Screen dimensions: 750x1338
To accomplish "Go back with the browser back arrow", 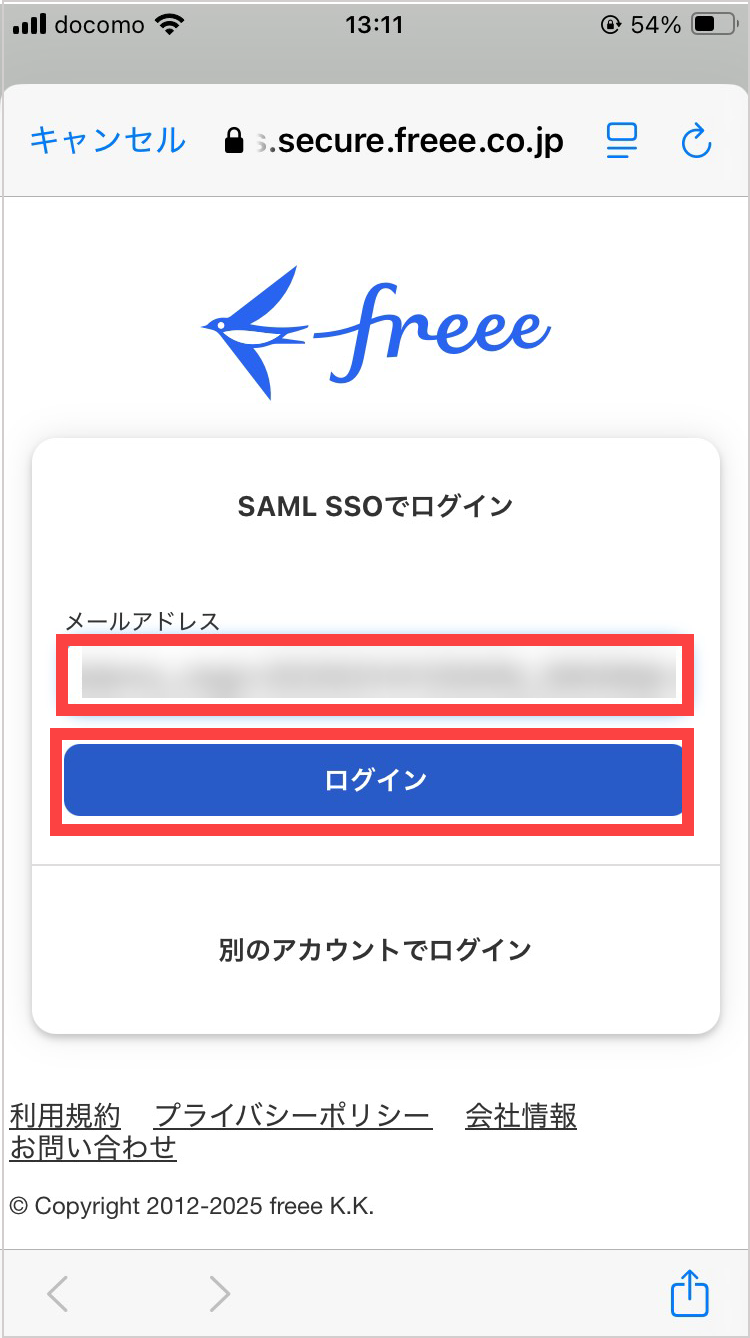I will click(x=58, y=1294).
